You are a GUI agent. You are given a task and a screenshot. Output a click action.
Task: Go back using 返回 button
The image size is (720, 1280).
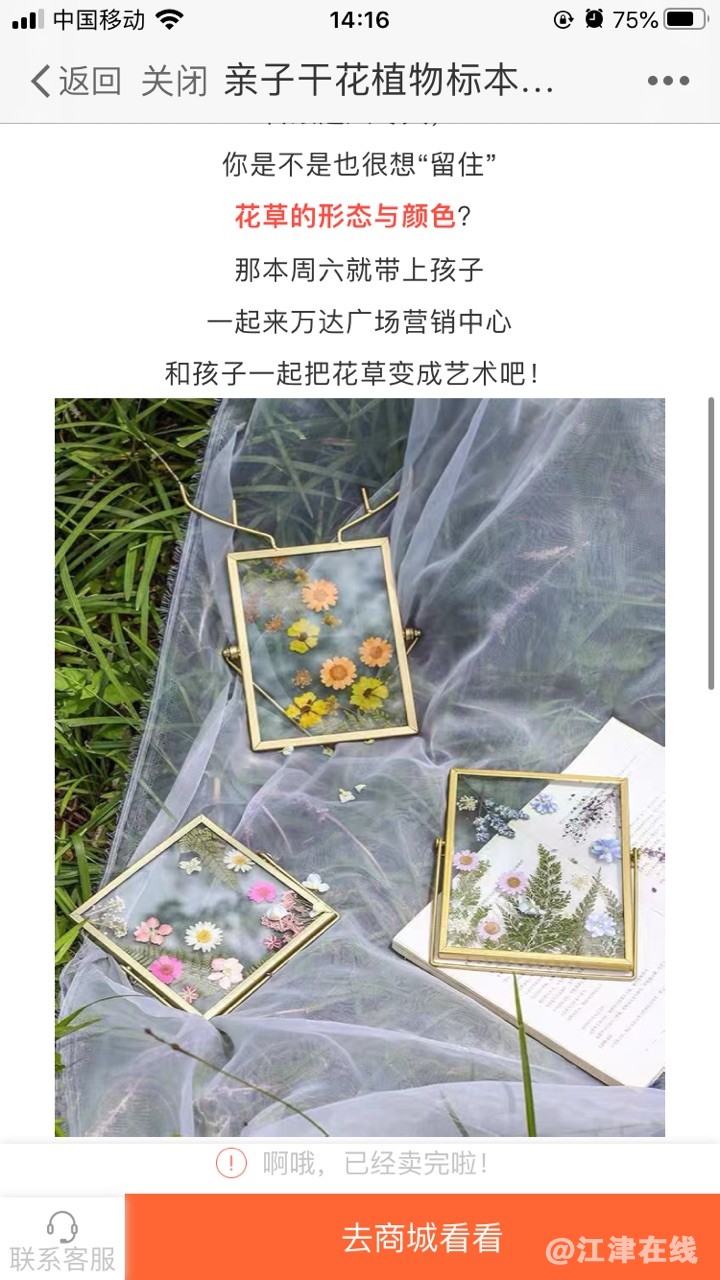[x=75, y=82]
